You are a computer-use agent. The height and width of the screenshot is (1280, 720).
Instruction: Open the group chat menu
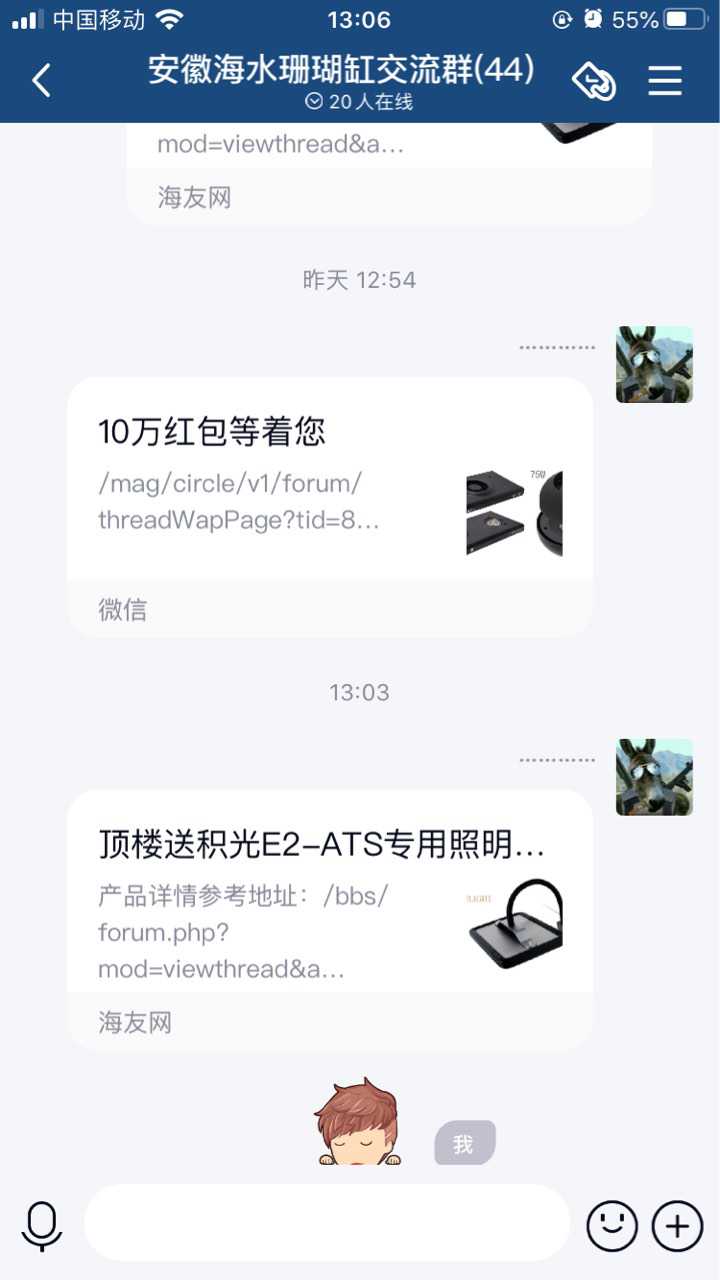click(665, 80)
